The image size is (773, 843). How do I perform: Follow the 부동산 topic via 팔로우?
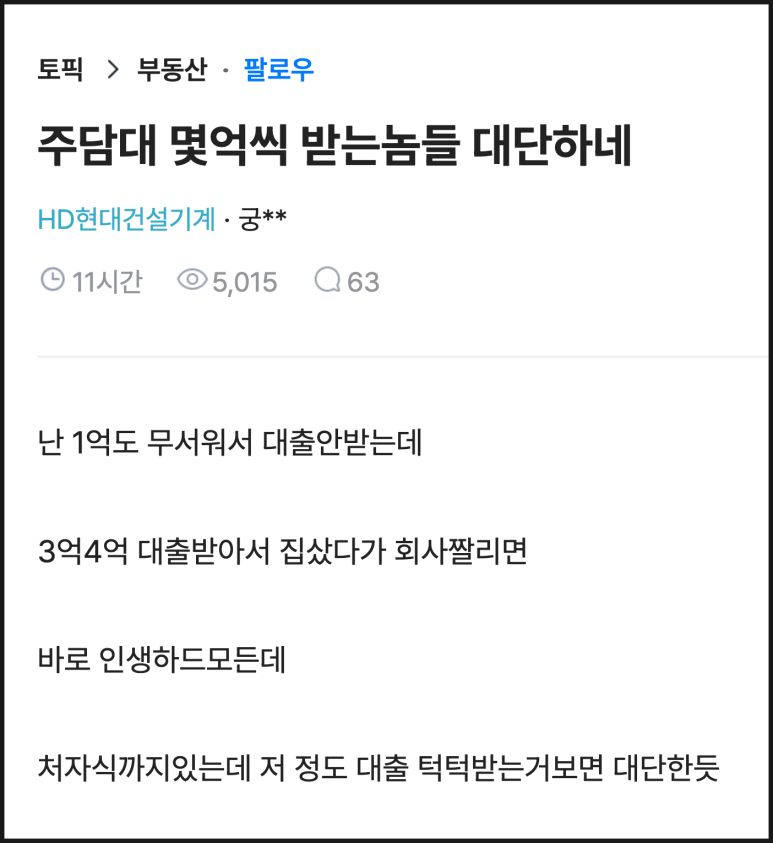(279, 70)
